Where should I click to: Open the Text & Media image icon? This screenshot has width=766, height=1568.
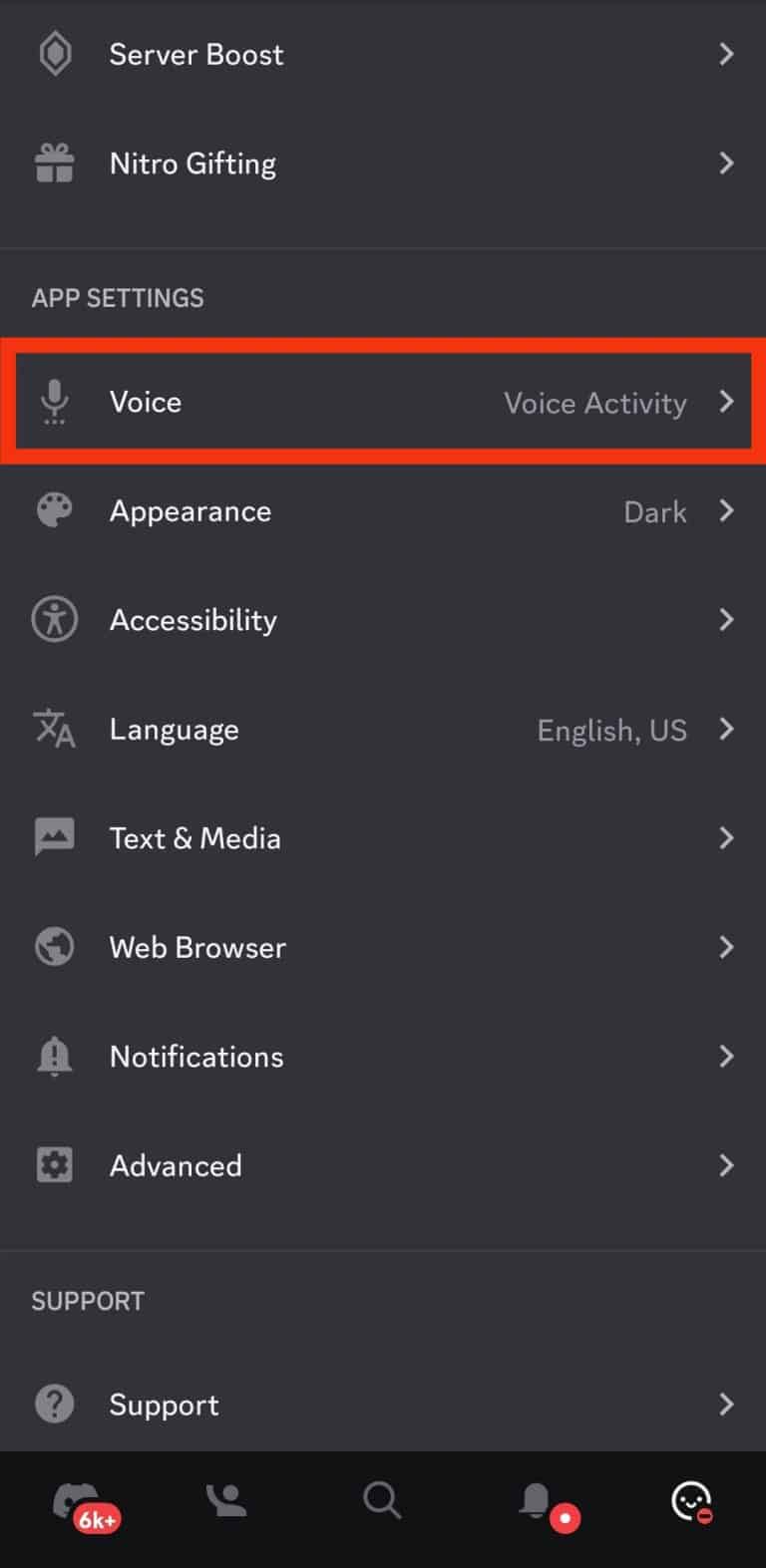(54, 837)
